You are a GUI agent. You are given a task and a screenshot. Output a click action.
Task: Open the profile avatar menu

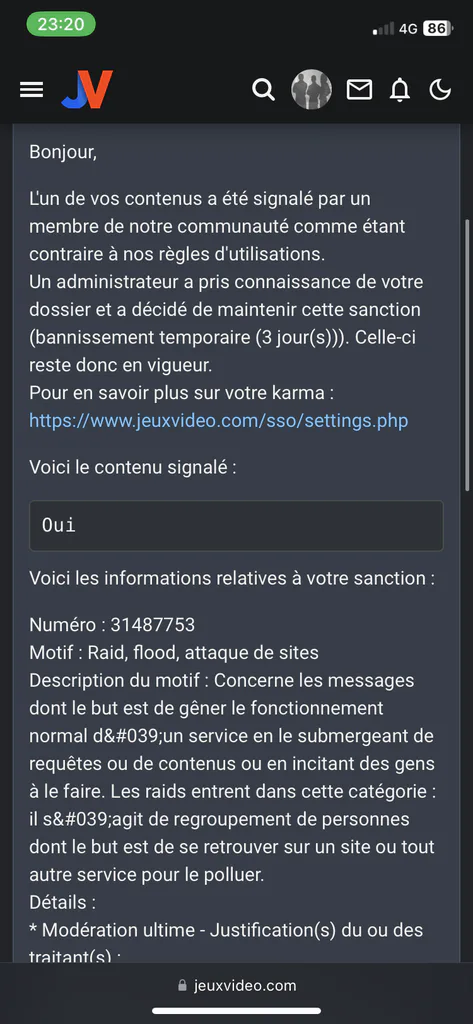311,89
